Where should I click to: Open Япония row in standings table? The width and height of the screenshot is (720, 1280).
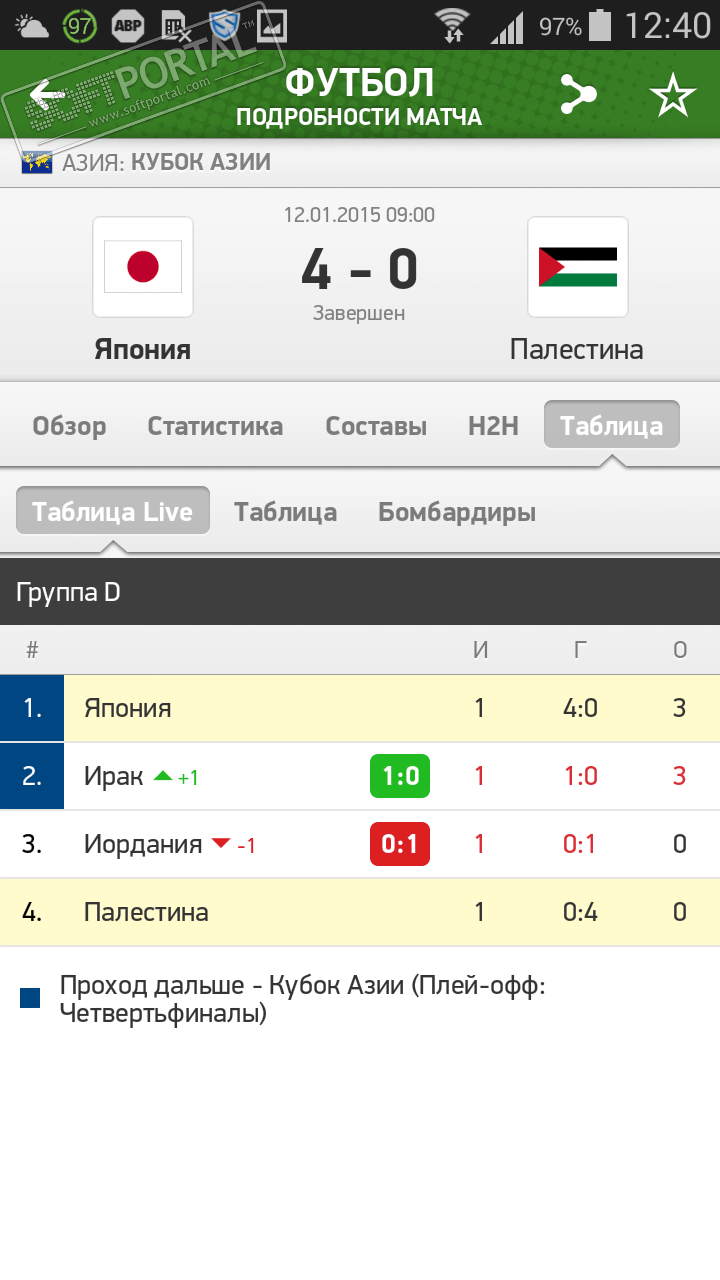click(360, 708)
